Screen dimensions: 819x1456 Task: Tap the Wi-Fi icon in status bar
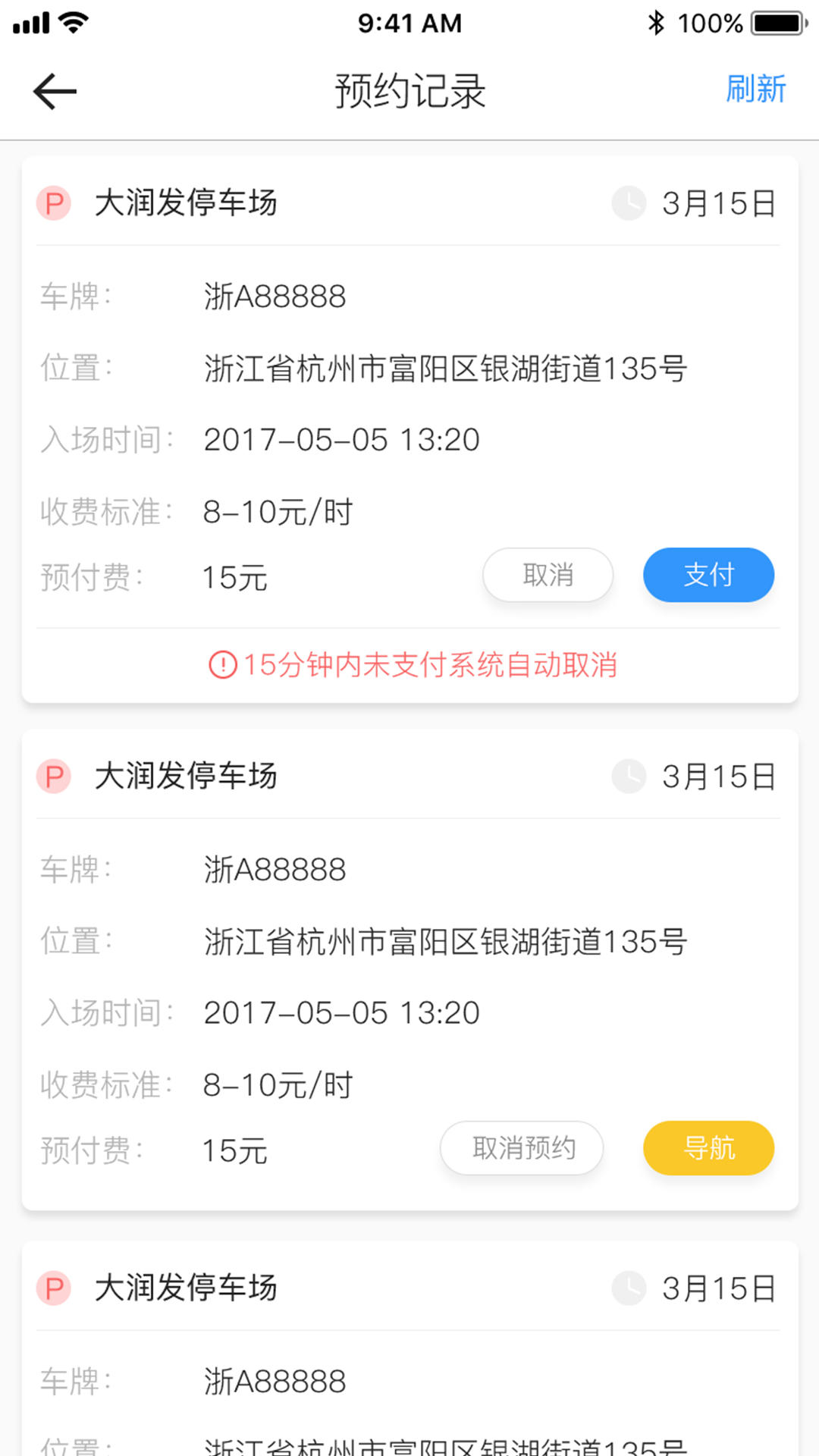[x=71, y=23]
